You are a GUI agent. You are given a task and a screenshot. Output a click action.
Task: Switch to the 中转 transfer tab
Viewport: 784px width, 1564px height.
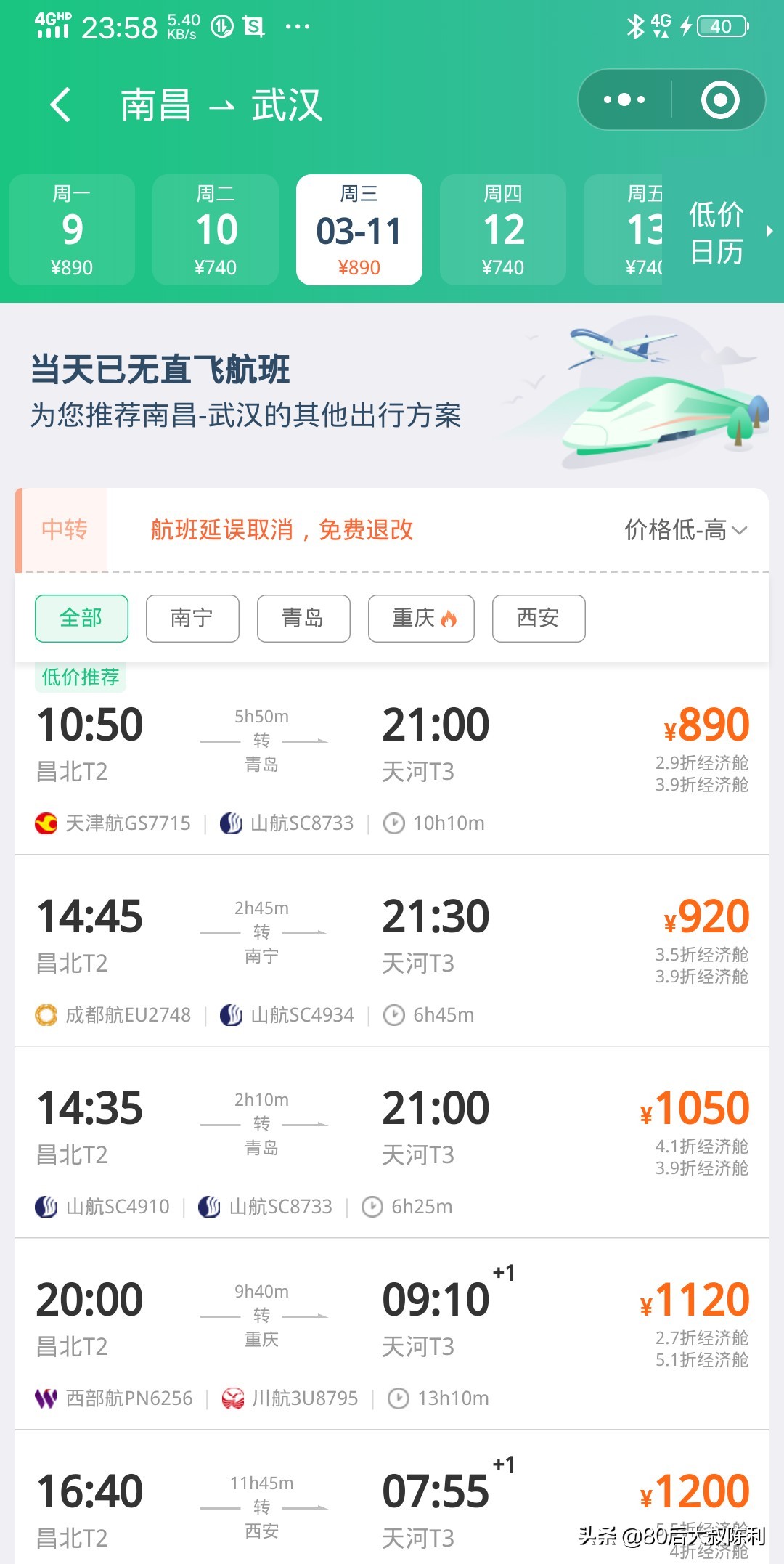pos(64,530)
